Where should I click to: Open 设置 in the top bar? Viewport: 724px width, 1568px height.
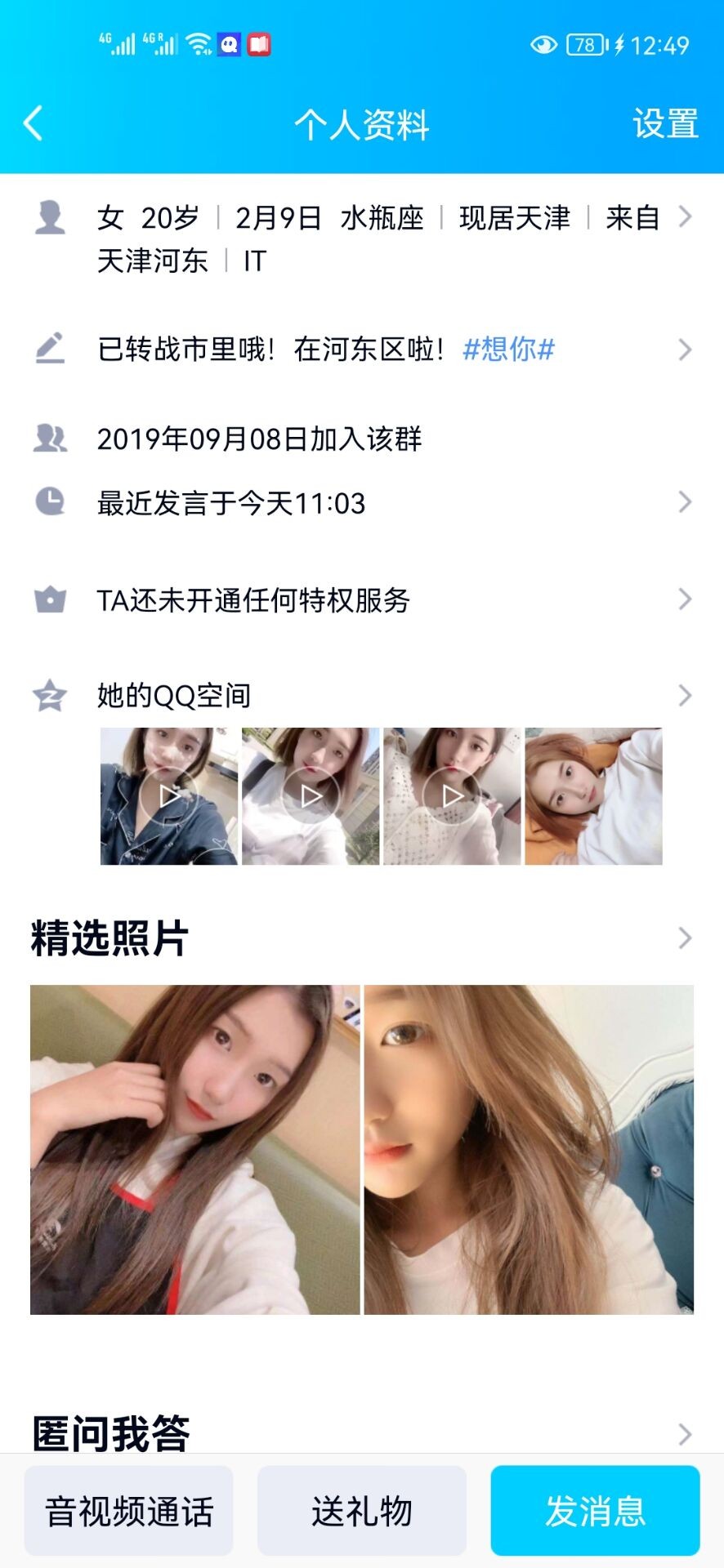pos(665,124)
